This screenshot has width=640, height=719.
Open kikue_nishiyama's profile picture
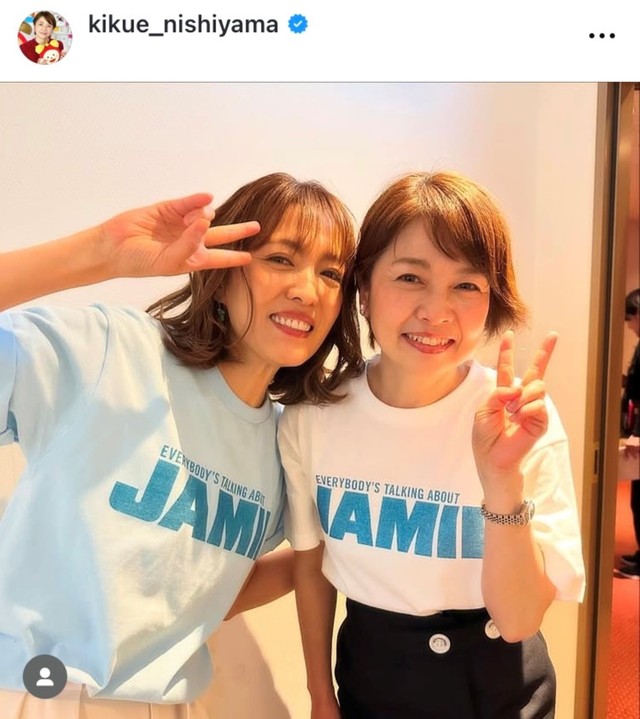[45, 37]
